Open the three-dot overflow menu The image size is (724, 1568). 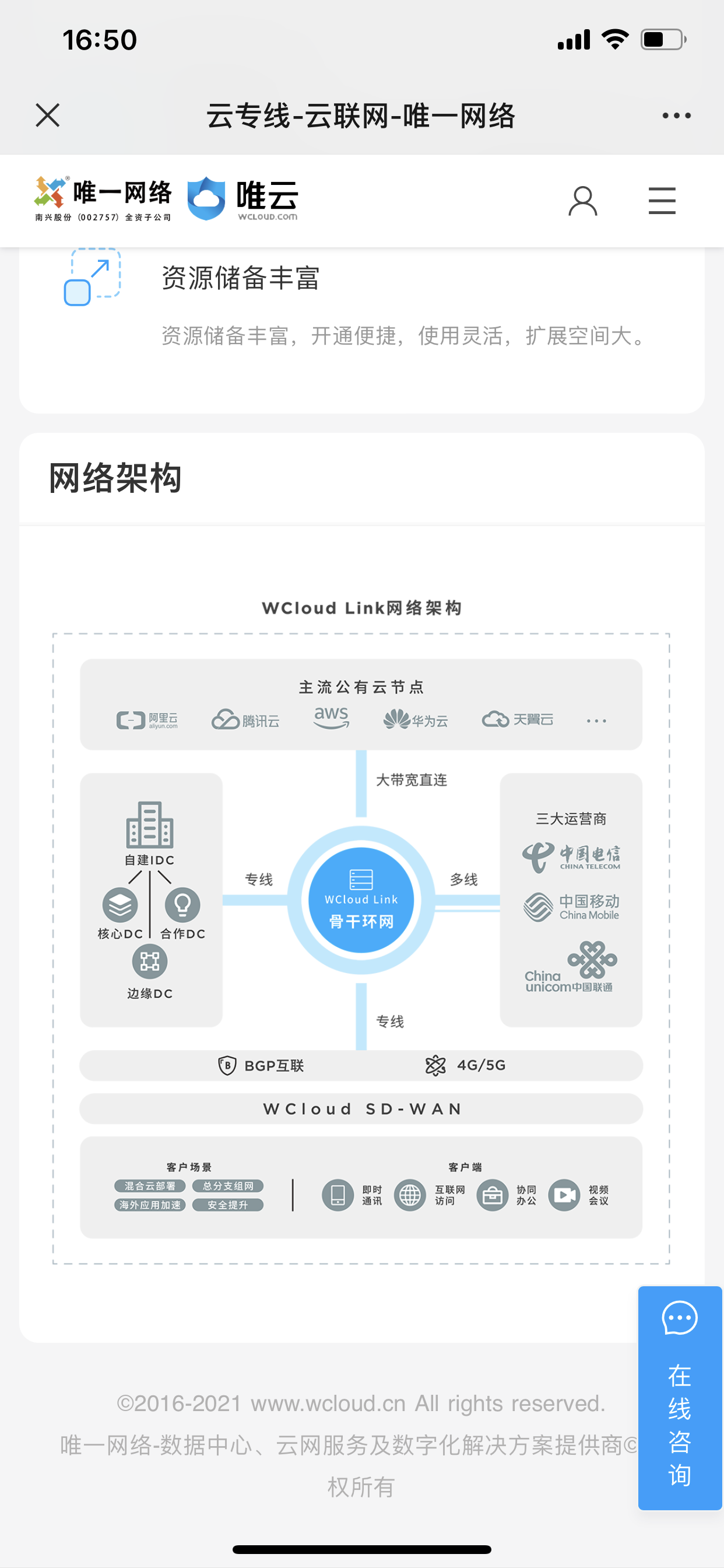[677, 115]
